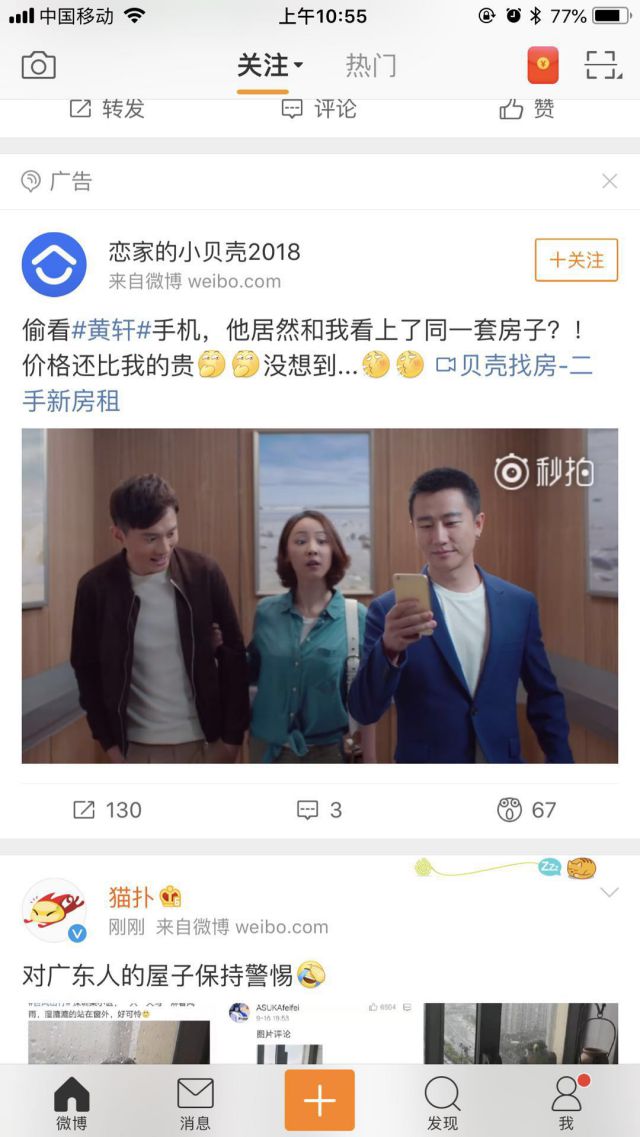The height and width of the screenshot is (1137, 640).
Task: Open 猫扑 profile avatar
Action: (54, 911)
